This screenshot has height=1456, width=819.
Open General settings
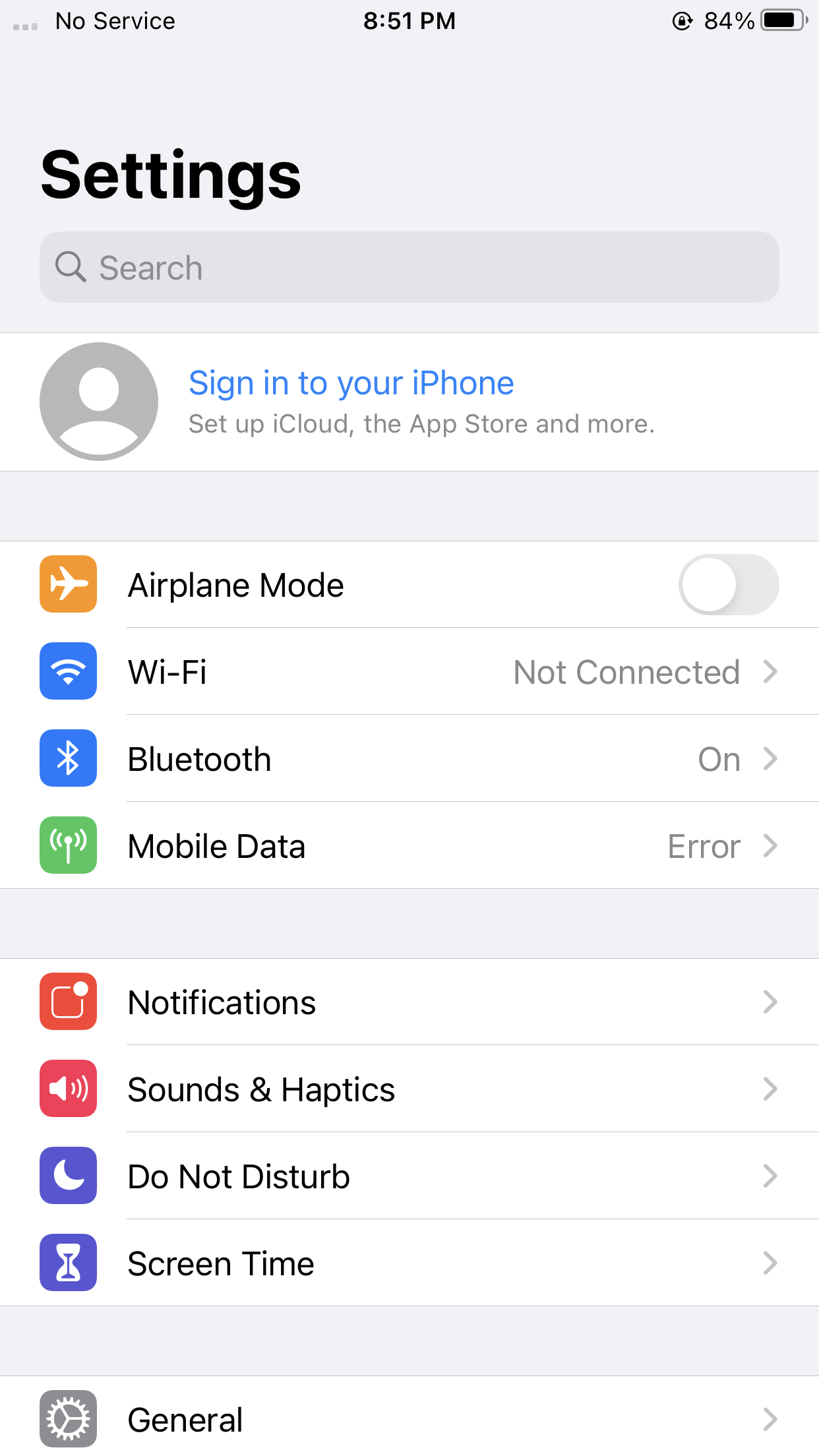(409, 1418)
